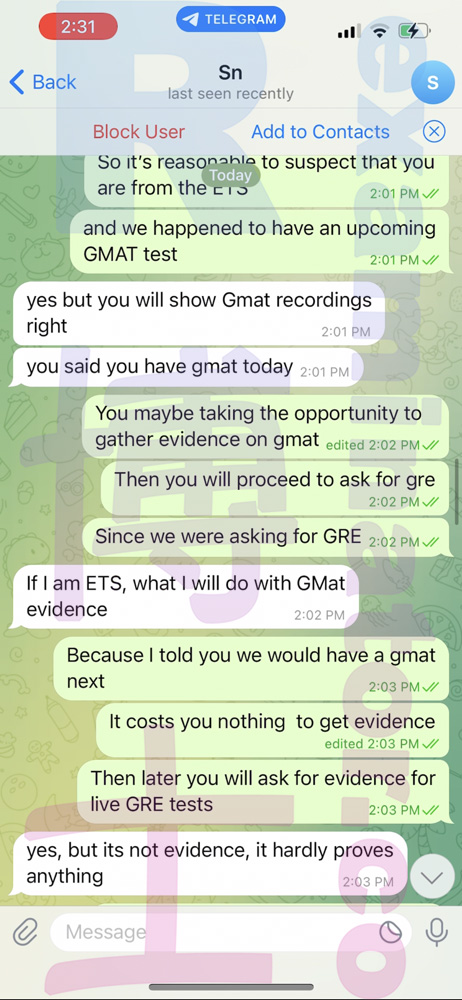The height and width of the screenshot is (1000, 462).
Task: Go back to the chat list
Action: coord(43,82)
